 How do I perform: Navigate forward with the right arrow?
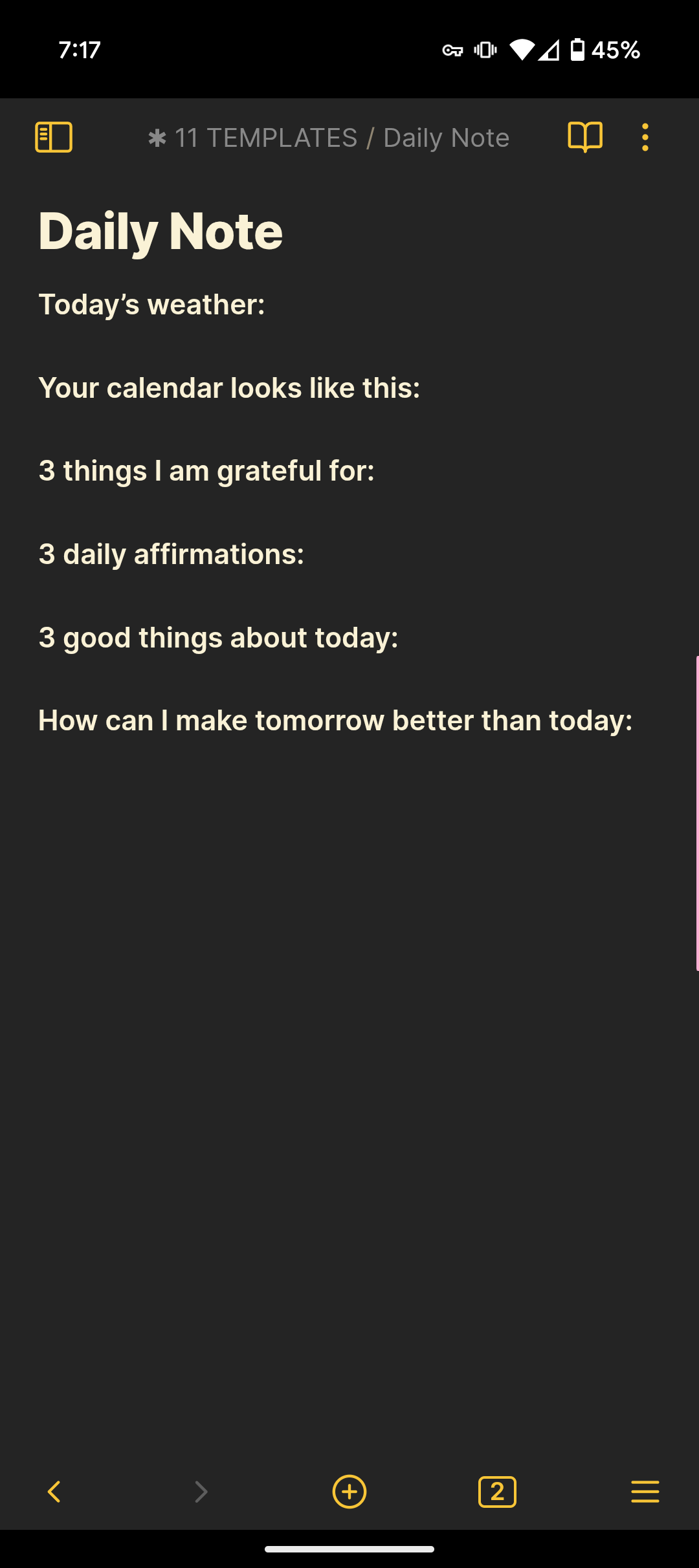click(201, 1492)
